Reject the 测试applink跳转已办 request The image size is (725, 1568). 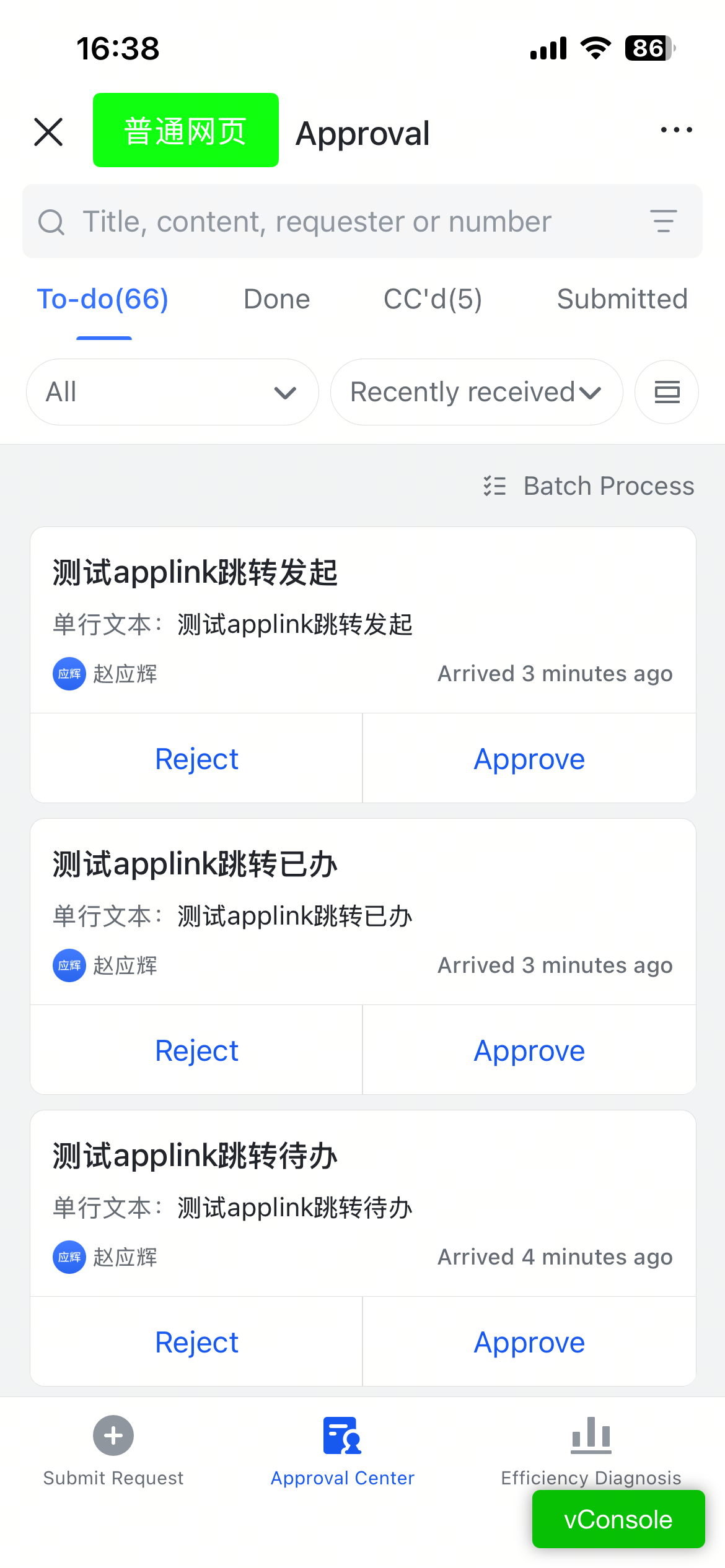(196, 1050)
